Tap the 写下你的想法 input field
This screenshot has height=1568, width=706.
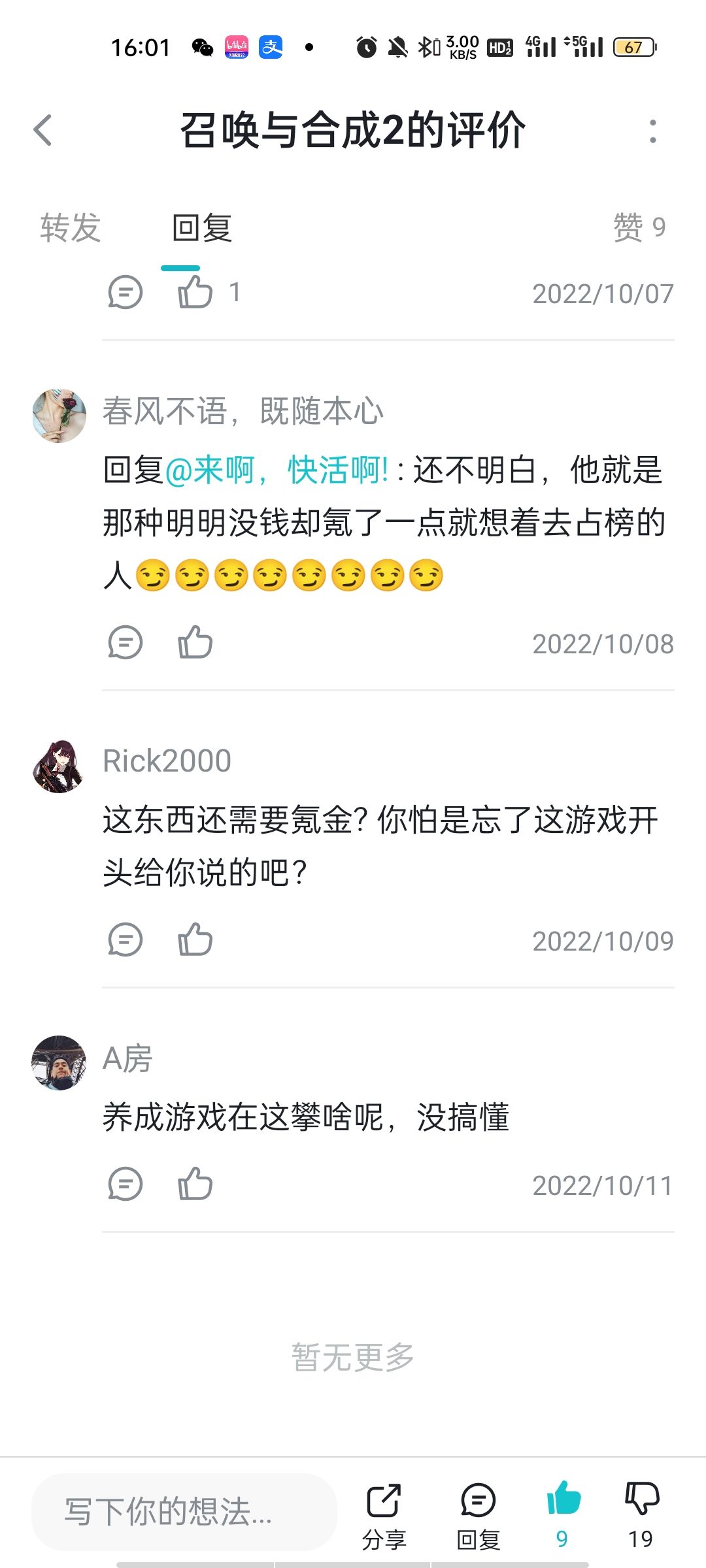coord(184,1512)
